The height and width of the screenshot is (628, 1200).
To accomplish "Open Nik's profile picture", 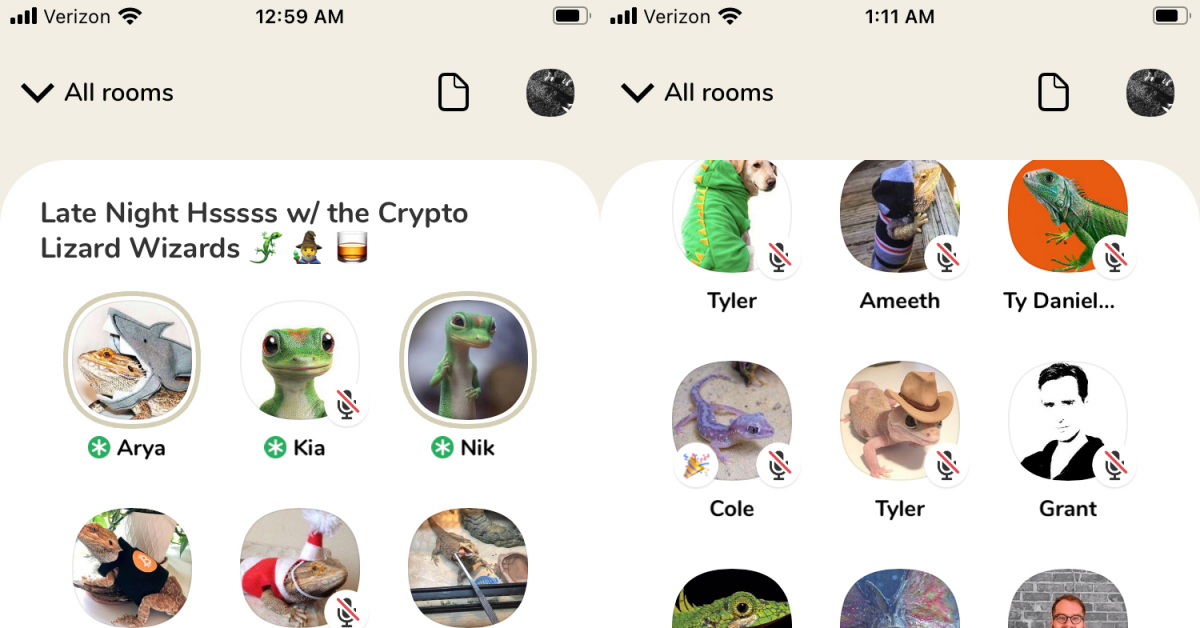I will pos(467,360).
